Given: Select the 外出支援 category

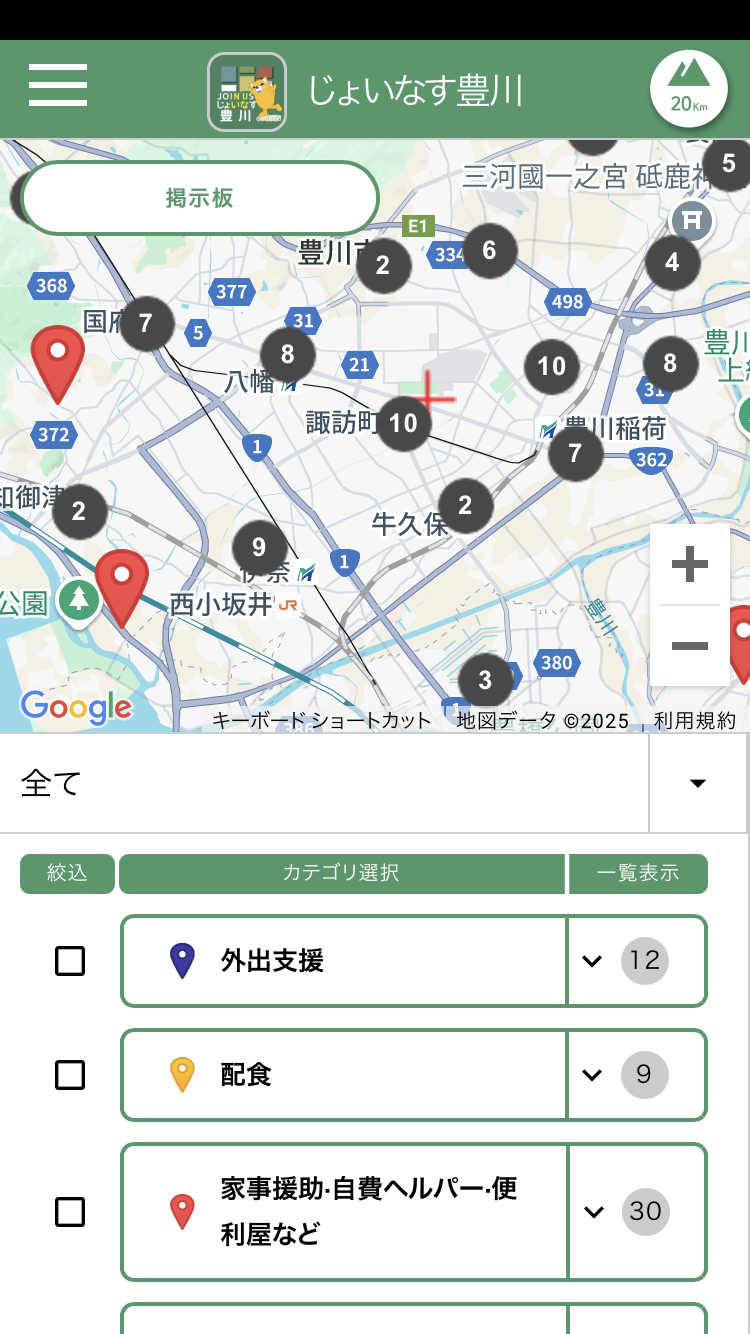Looking at the screenshot, I should point(343,961).
